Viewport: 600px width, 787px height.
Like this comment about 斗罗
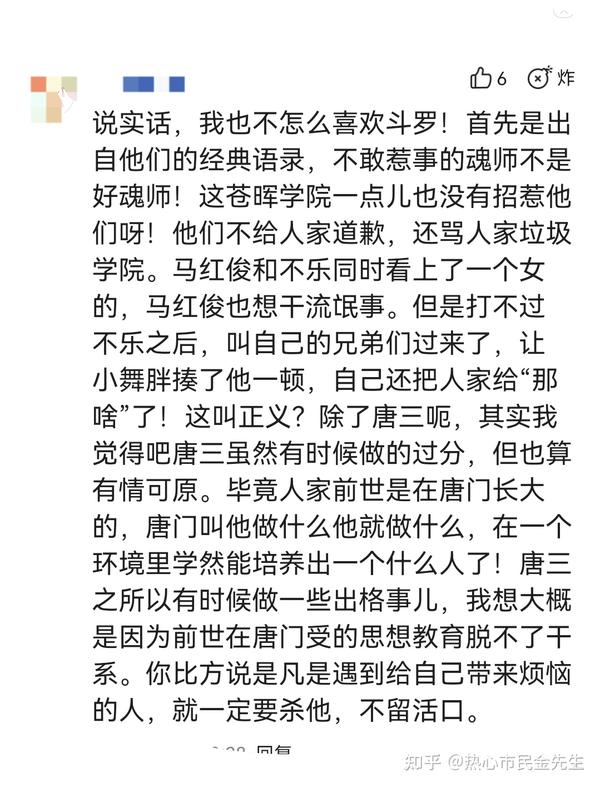(x=481, y=78)
